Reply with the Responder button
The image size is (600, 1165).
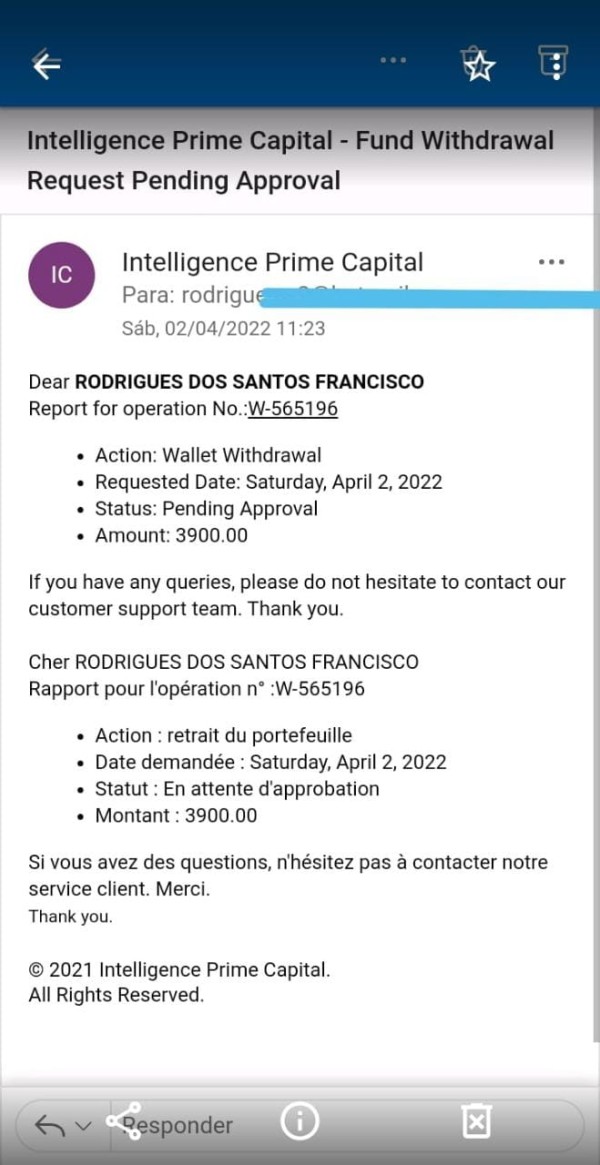pyautogui.click(x=177, y=1124)
